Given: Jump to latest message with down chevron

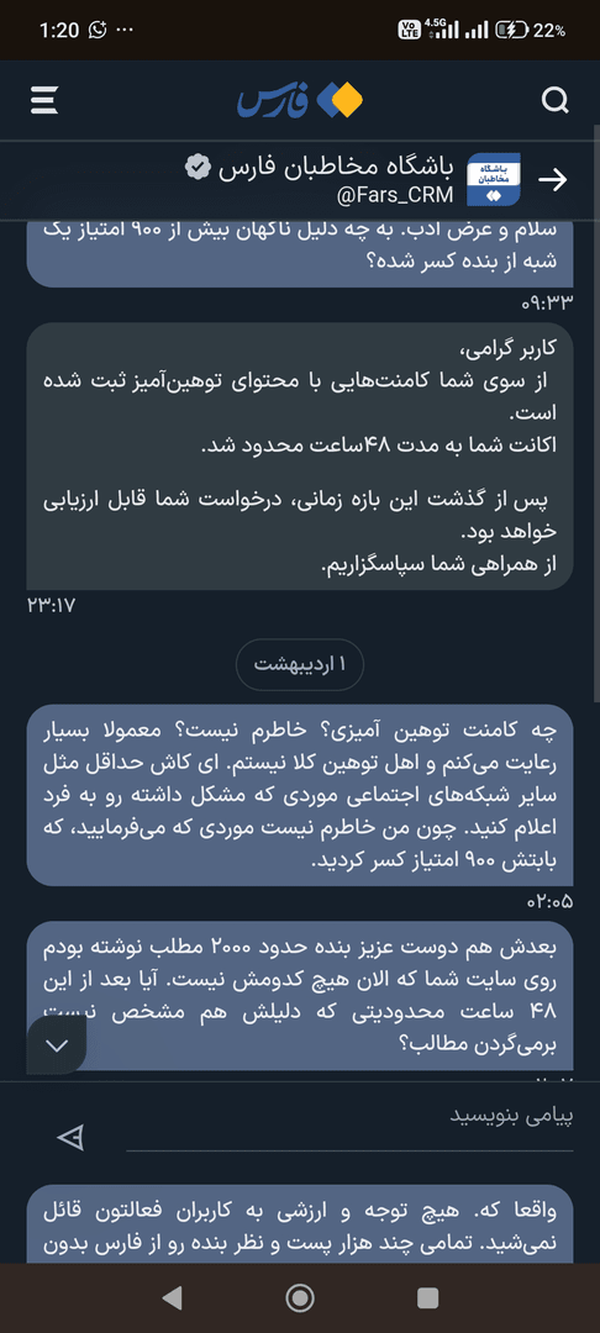Looking at the screenshot, I should [57, 1045].
